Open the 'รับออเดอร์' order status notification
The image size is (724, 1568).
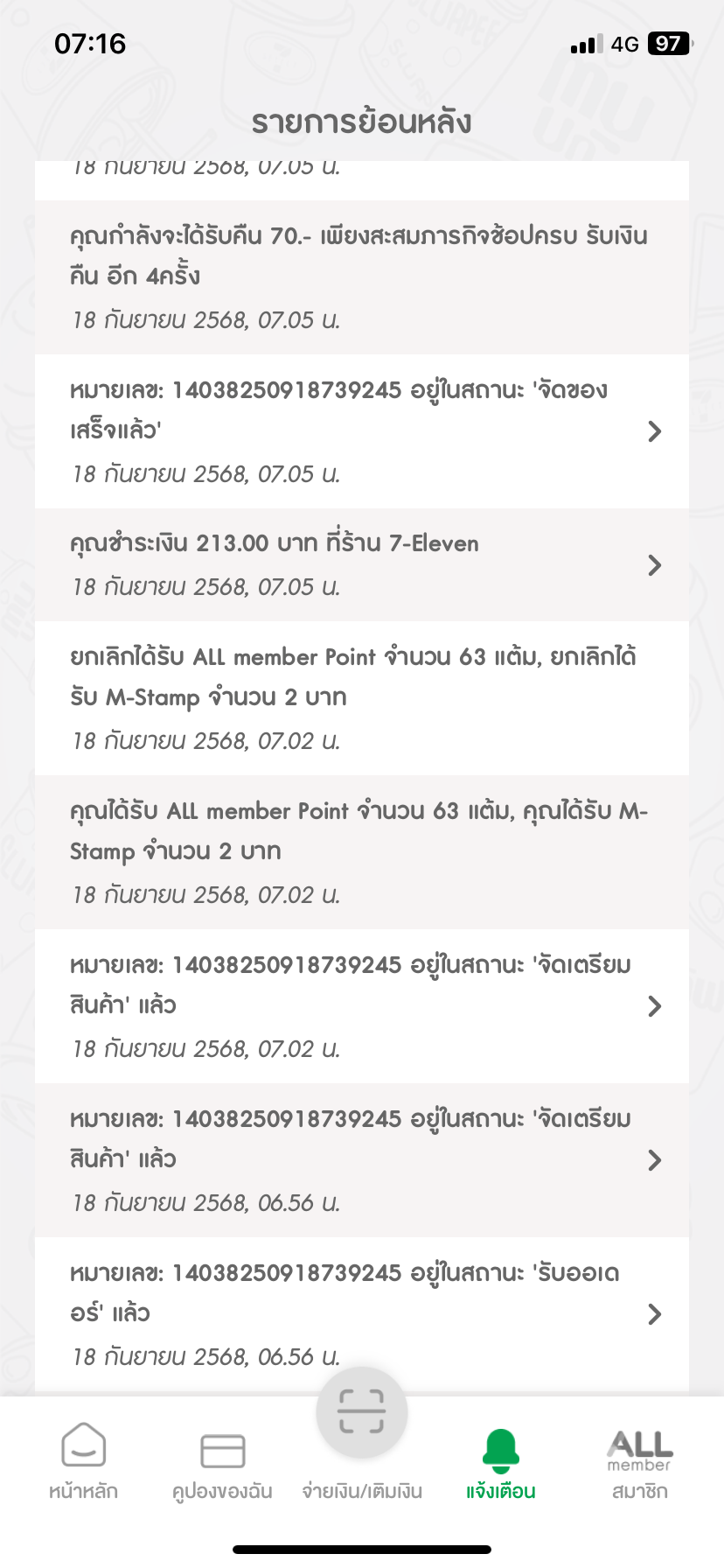click(362, 1314)
